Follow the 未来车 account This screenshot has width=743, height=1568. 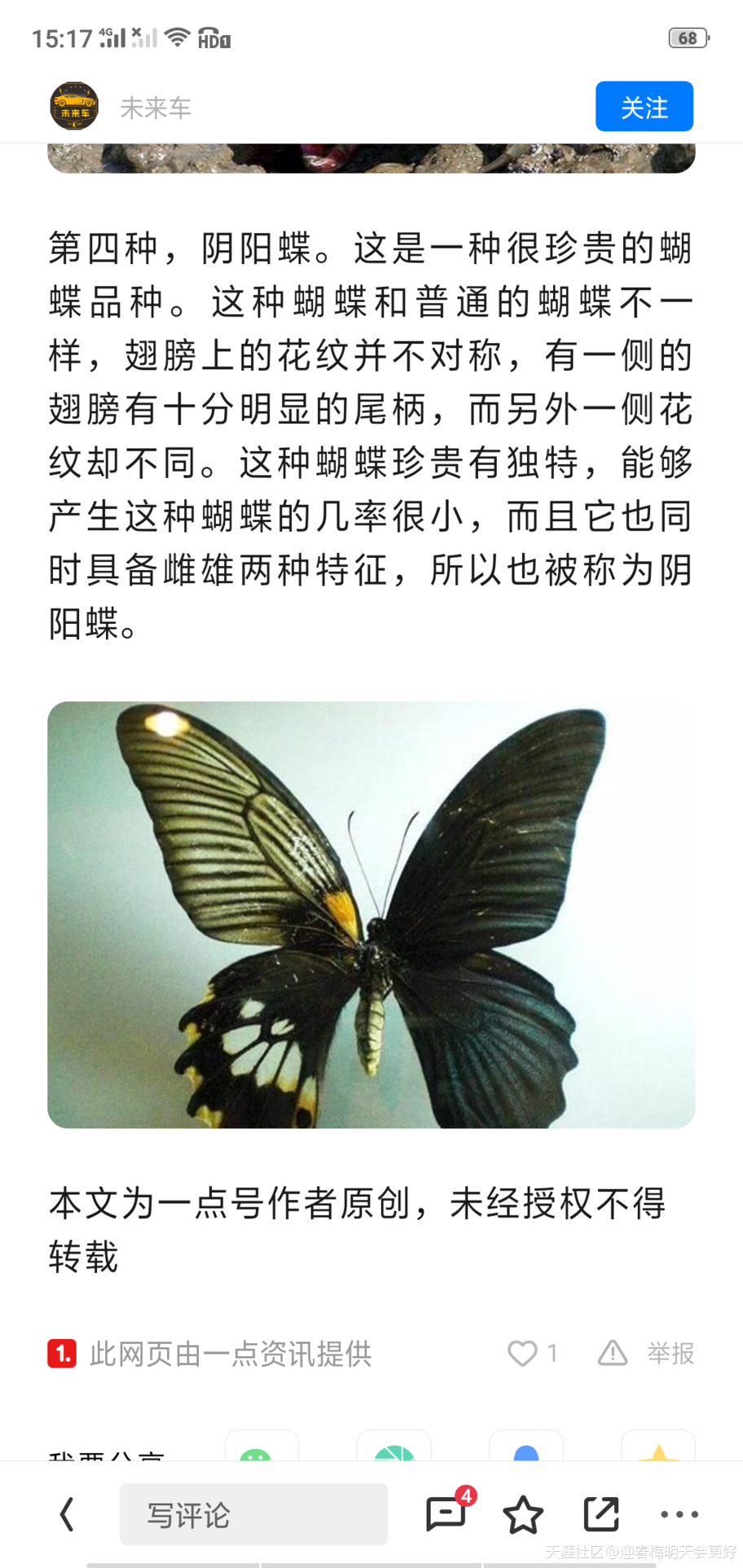pos(644,107)
